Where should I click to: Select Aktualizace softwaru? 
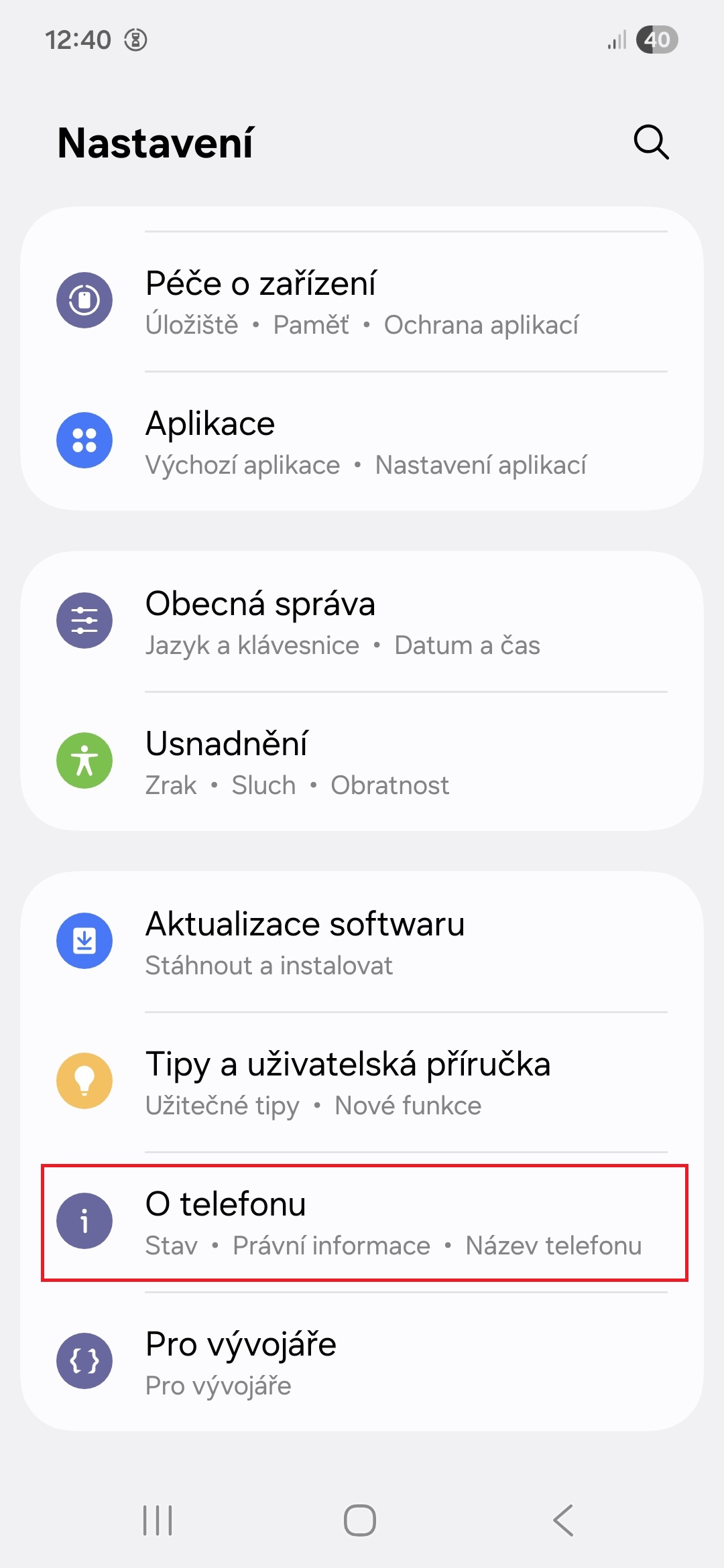[362, 942]
